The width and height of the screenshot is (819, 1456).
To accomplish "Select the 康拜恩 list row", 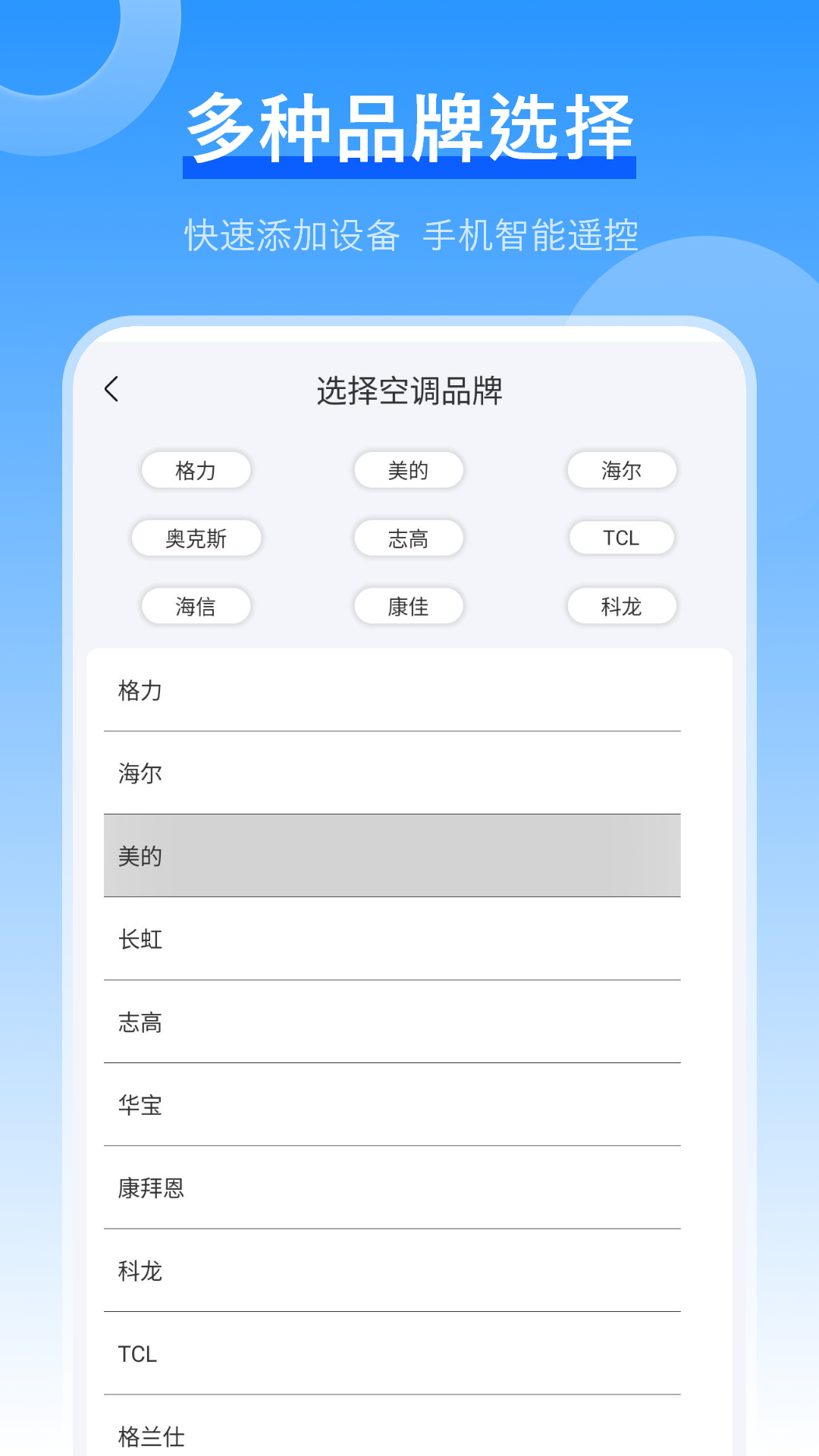I will (x=391, y=1188).
